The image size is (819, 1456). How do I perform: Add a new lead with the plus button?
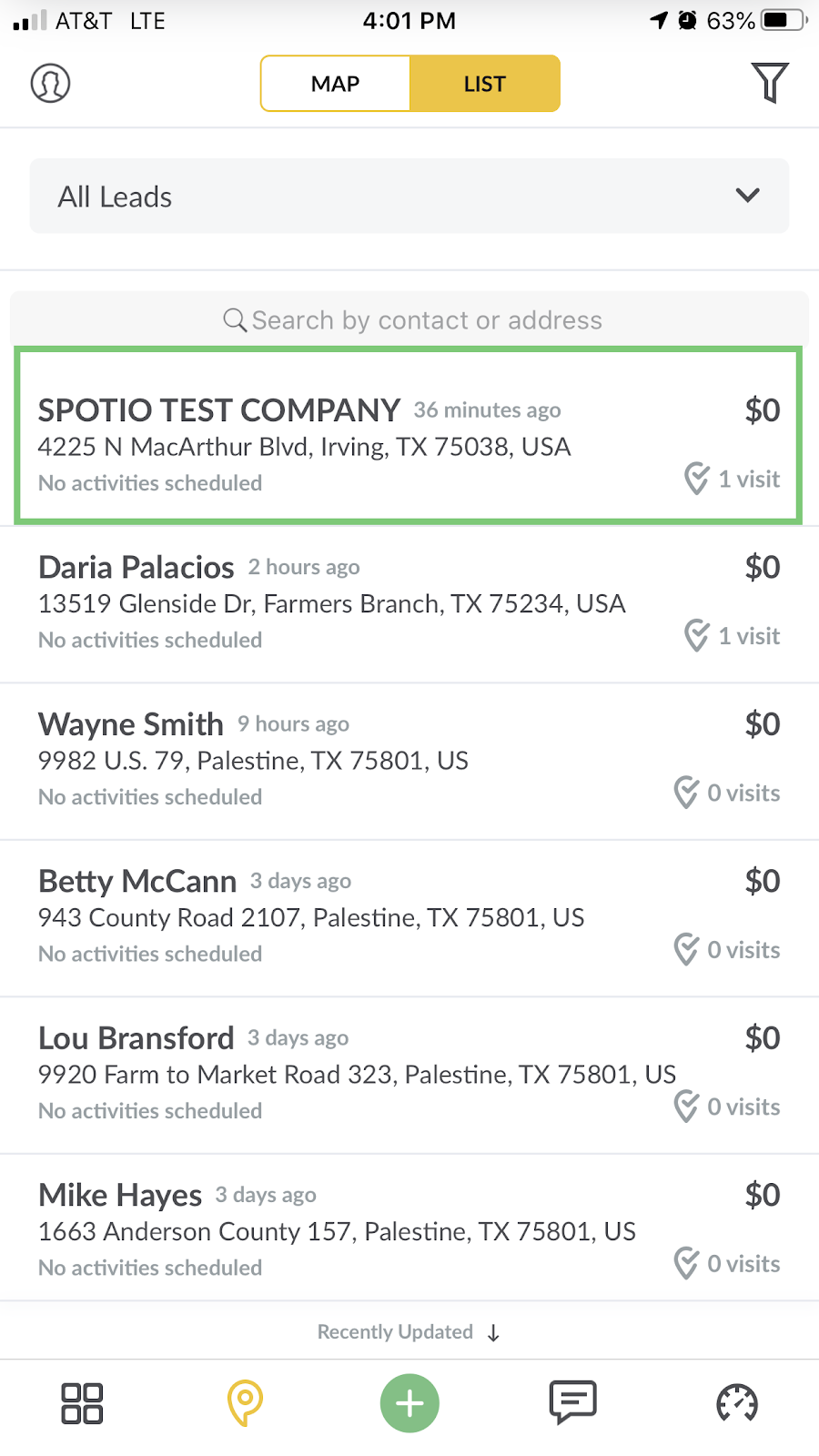tap(409, 1403)
